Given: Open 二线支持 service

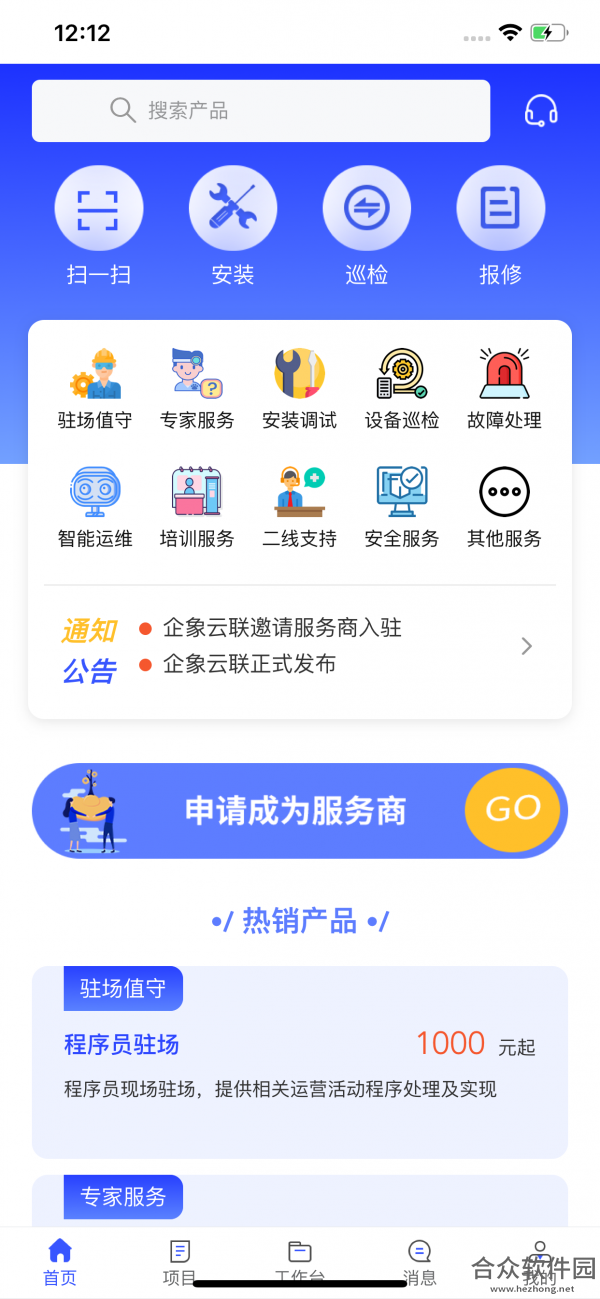Looking at the screenshot, I should [299, 507].
